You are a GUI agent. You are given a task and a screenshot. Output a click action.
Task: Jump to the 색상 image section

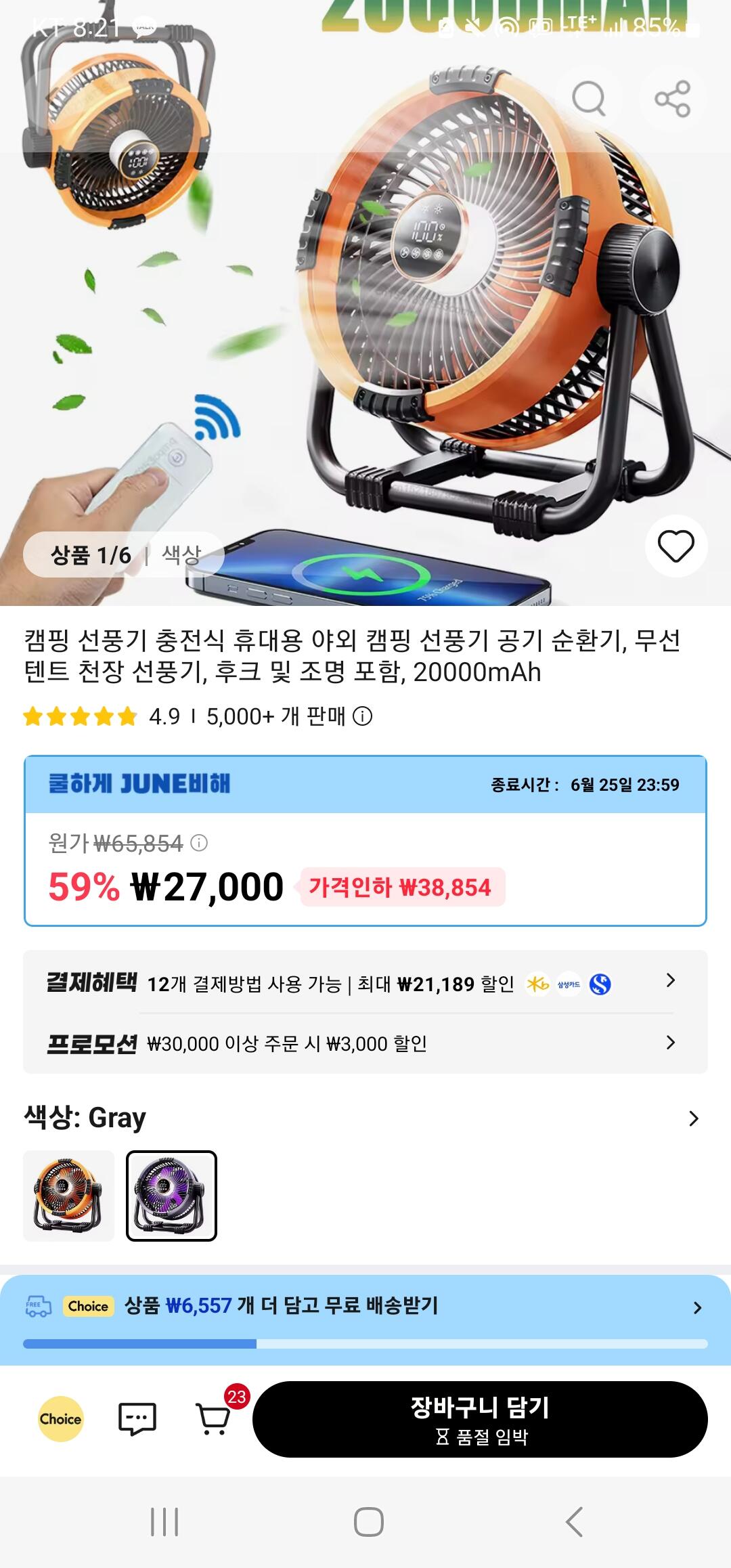coord(181,555)
